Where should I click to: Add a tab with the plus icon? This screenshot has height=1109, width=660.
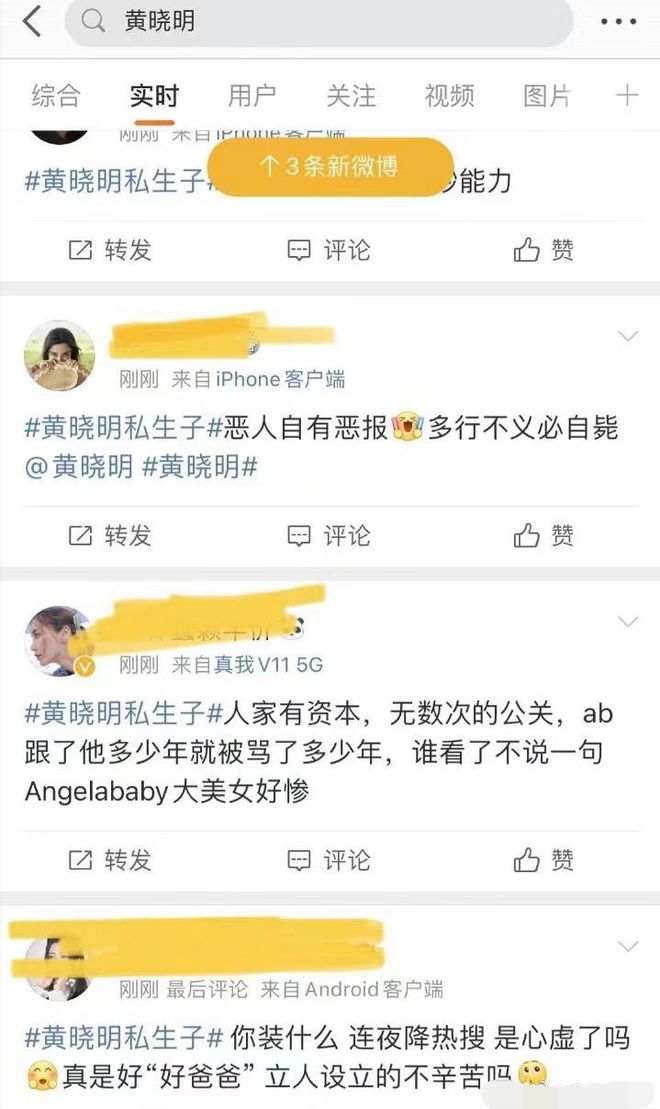(x=626, y=96)
